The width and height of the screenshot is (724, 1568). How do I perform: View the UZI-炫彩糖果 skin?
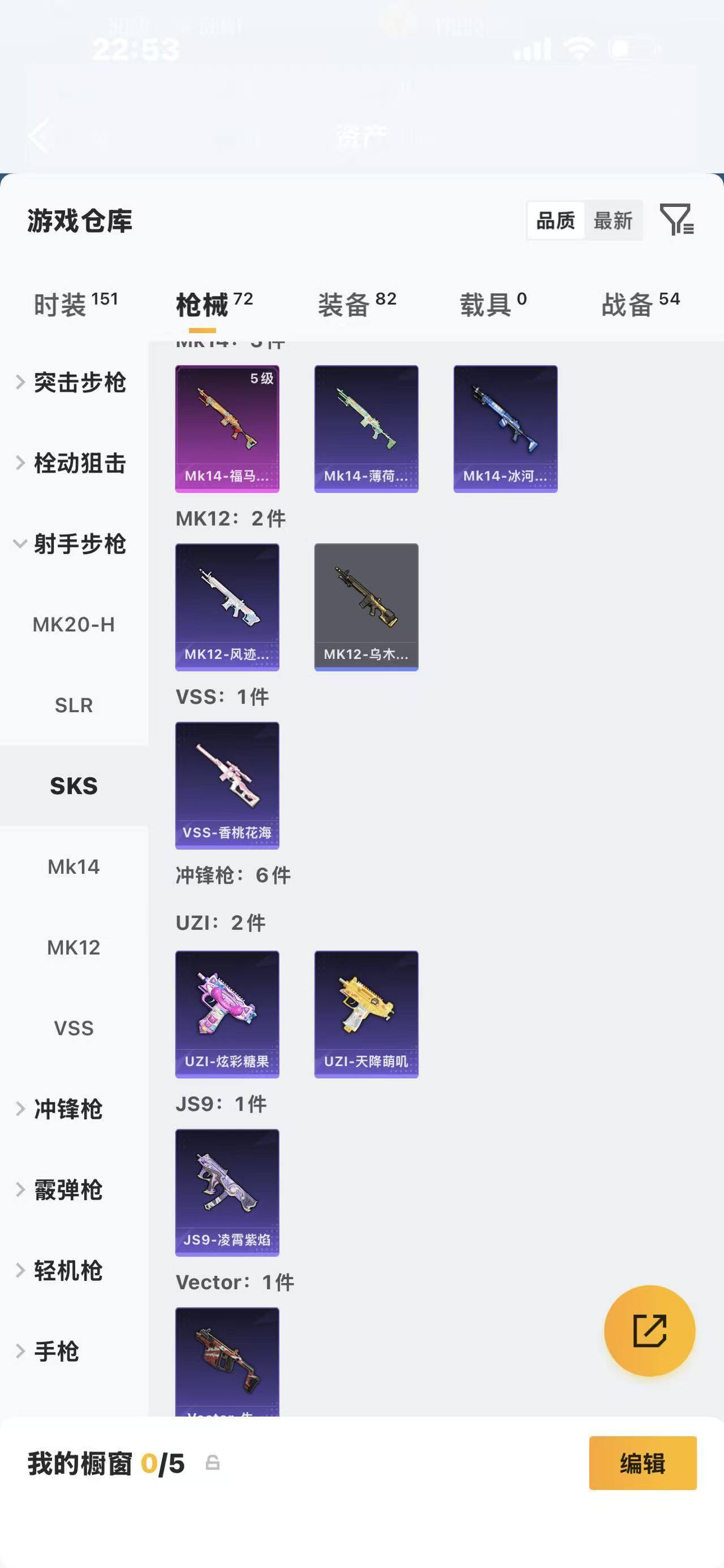click(x=227, y=1013)
